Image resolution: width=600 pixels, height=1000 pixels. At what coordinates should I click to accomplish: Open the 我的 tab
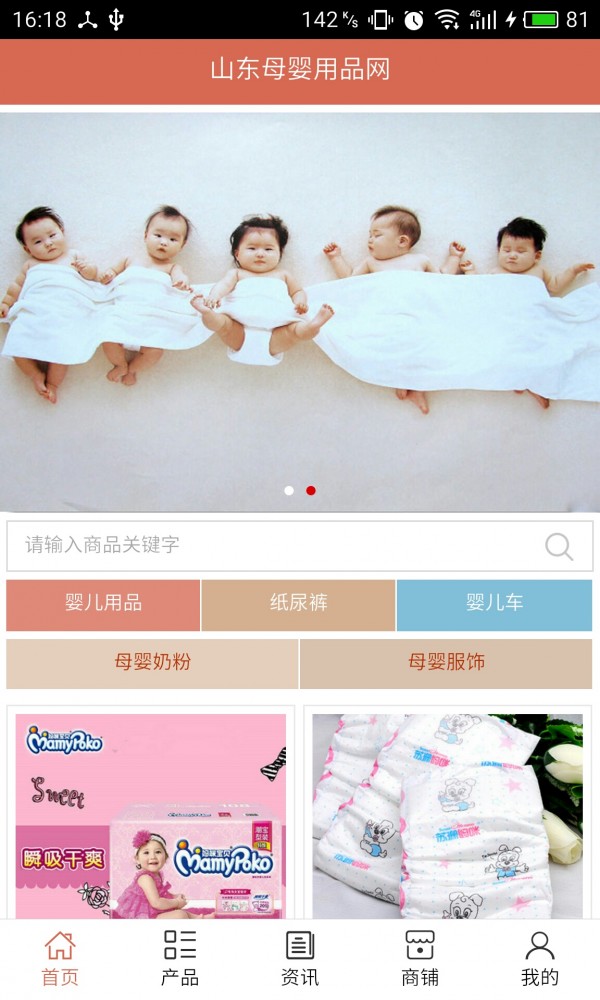(540, 959)
